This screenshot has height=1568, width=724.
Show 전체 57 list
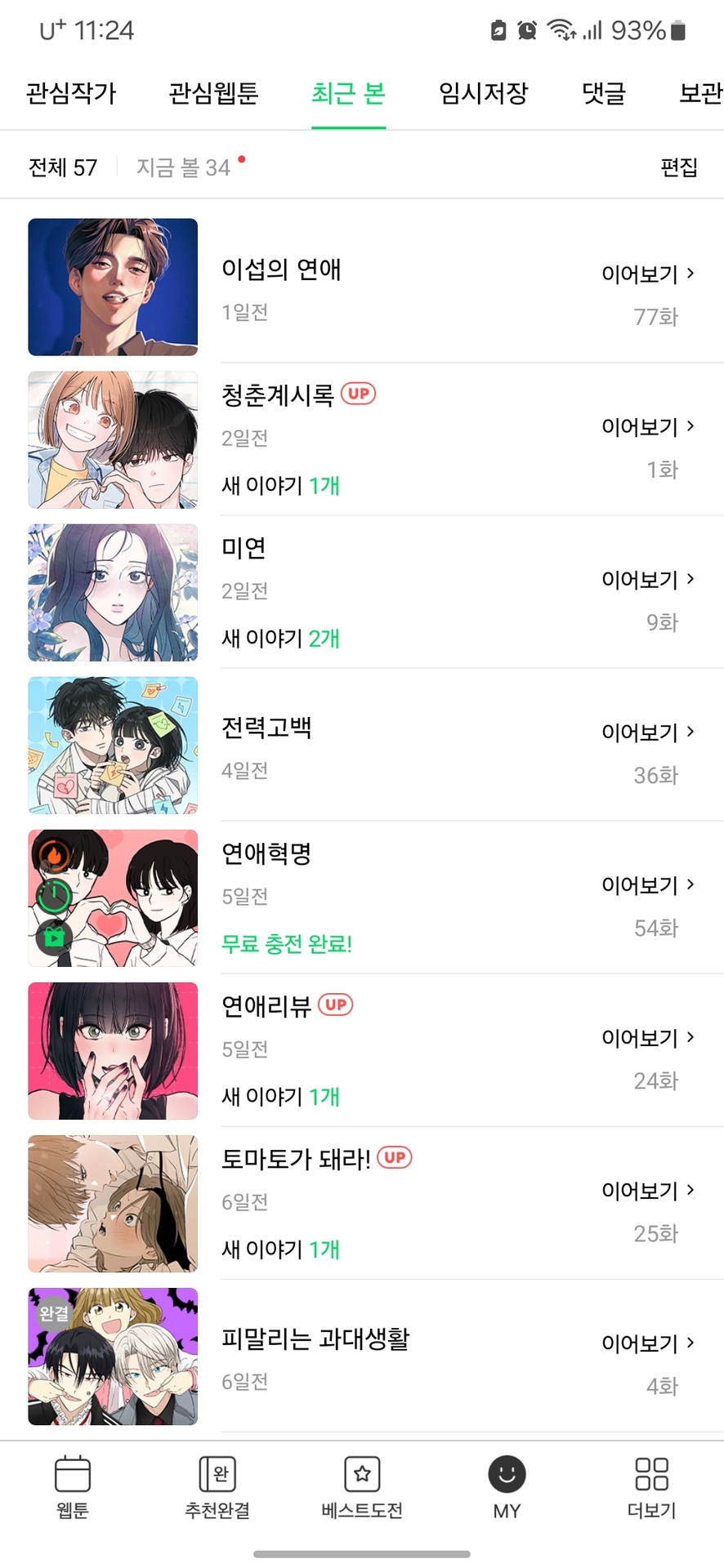click(x=63, y=167)
